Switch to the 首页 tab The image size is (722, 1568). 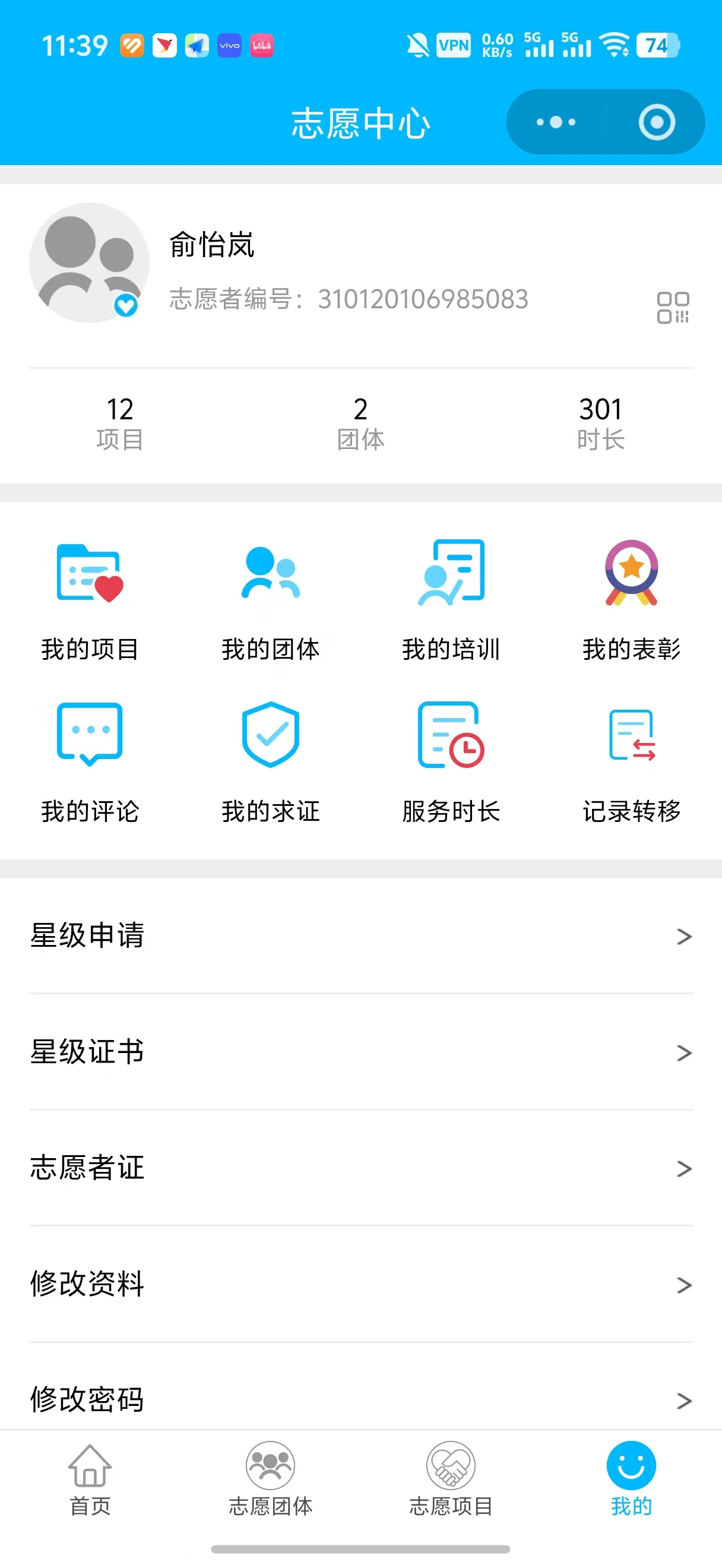tap(90, 1479)
